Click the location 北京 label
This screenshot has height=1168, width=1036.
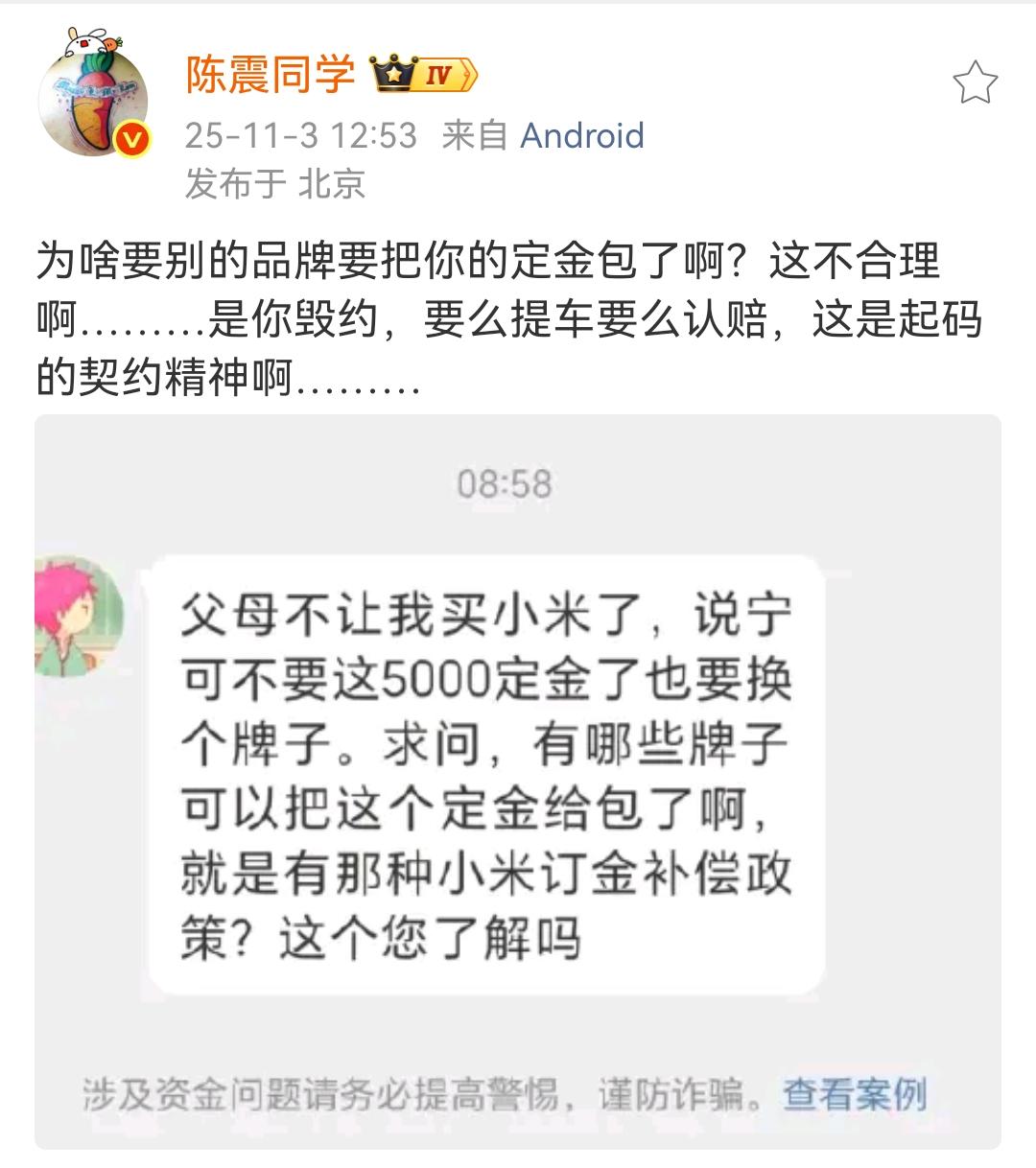click(x=337, y=185)
